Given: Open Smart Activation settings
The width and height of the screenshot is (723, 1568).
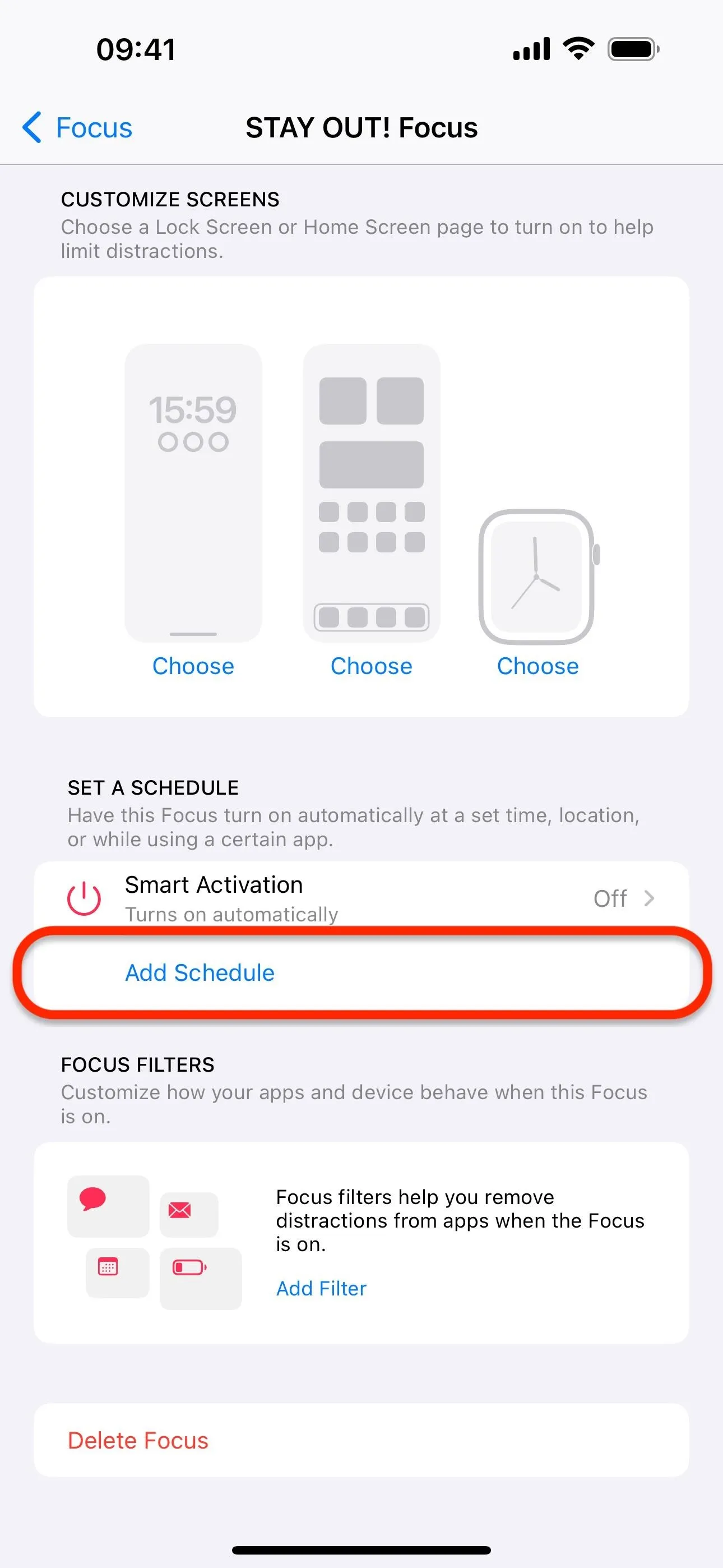Looking at the screenshot, I should pos(361,898).
